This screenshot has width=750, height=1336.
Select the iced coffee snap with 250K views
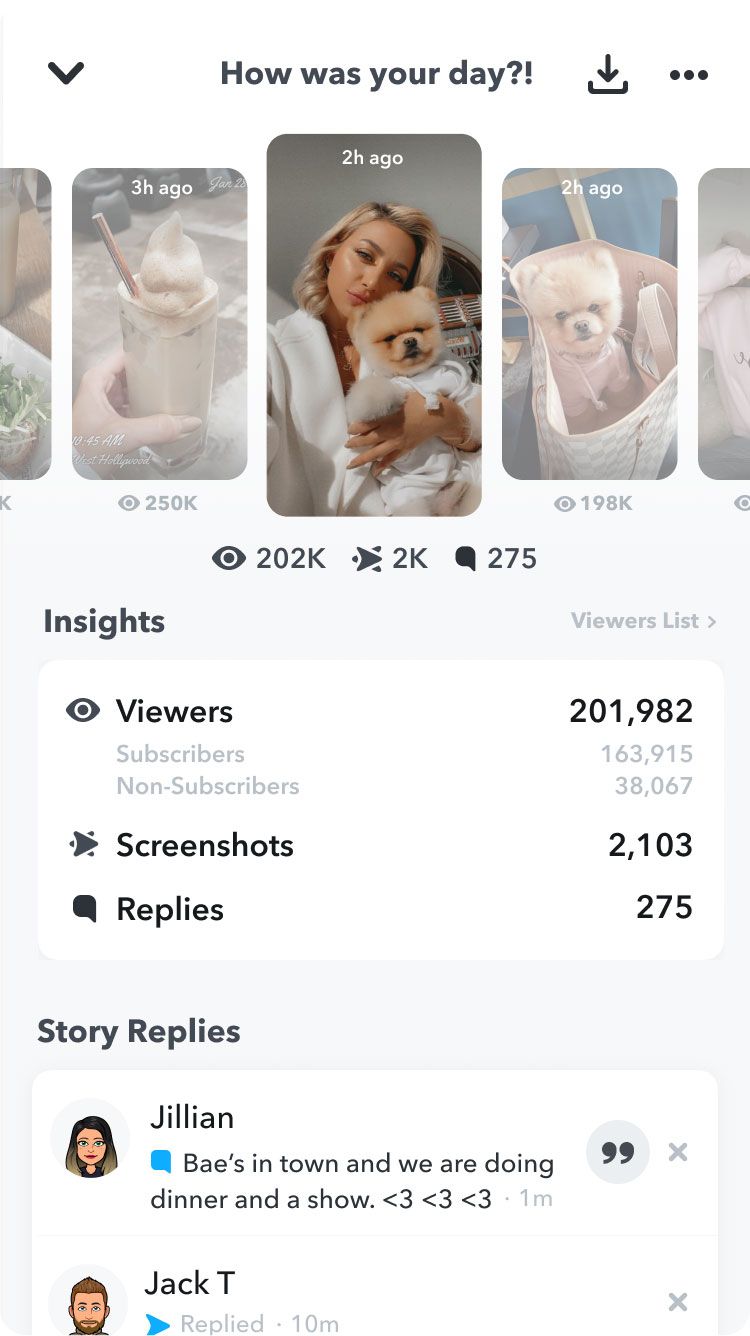160,324
